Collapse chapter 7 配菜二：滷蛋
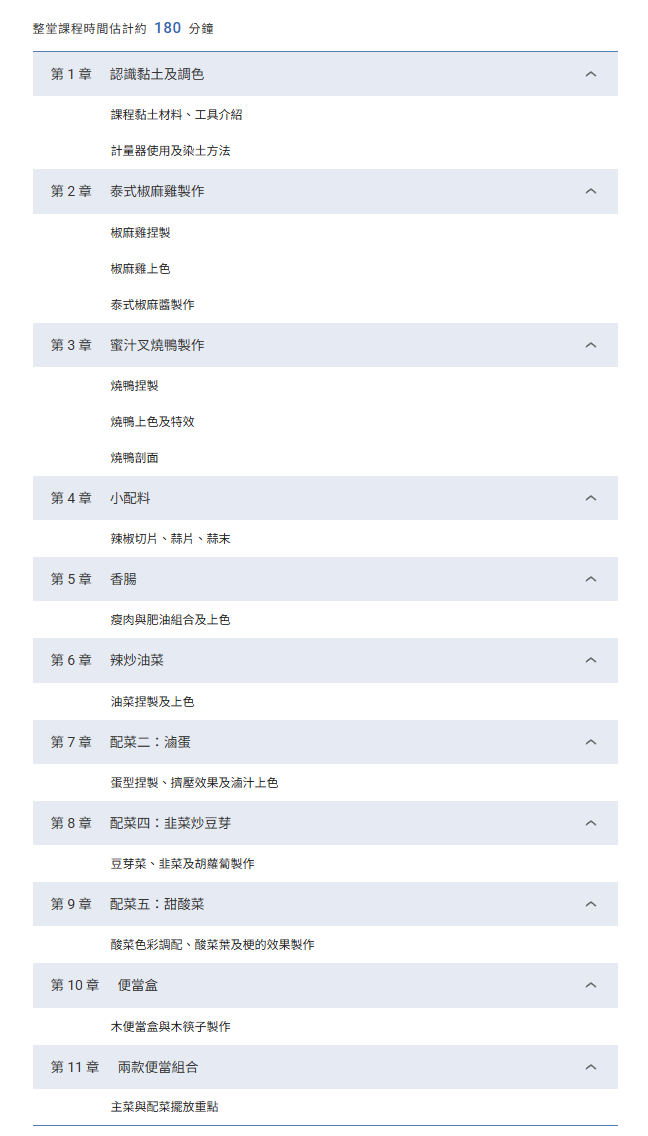Image resolution: width=648 pixels, height=1136 pixels. 590,742
